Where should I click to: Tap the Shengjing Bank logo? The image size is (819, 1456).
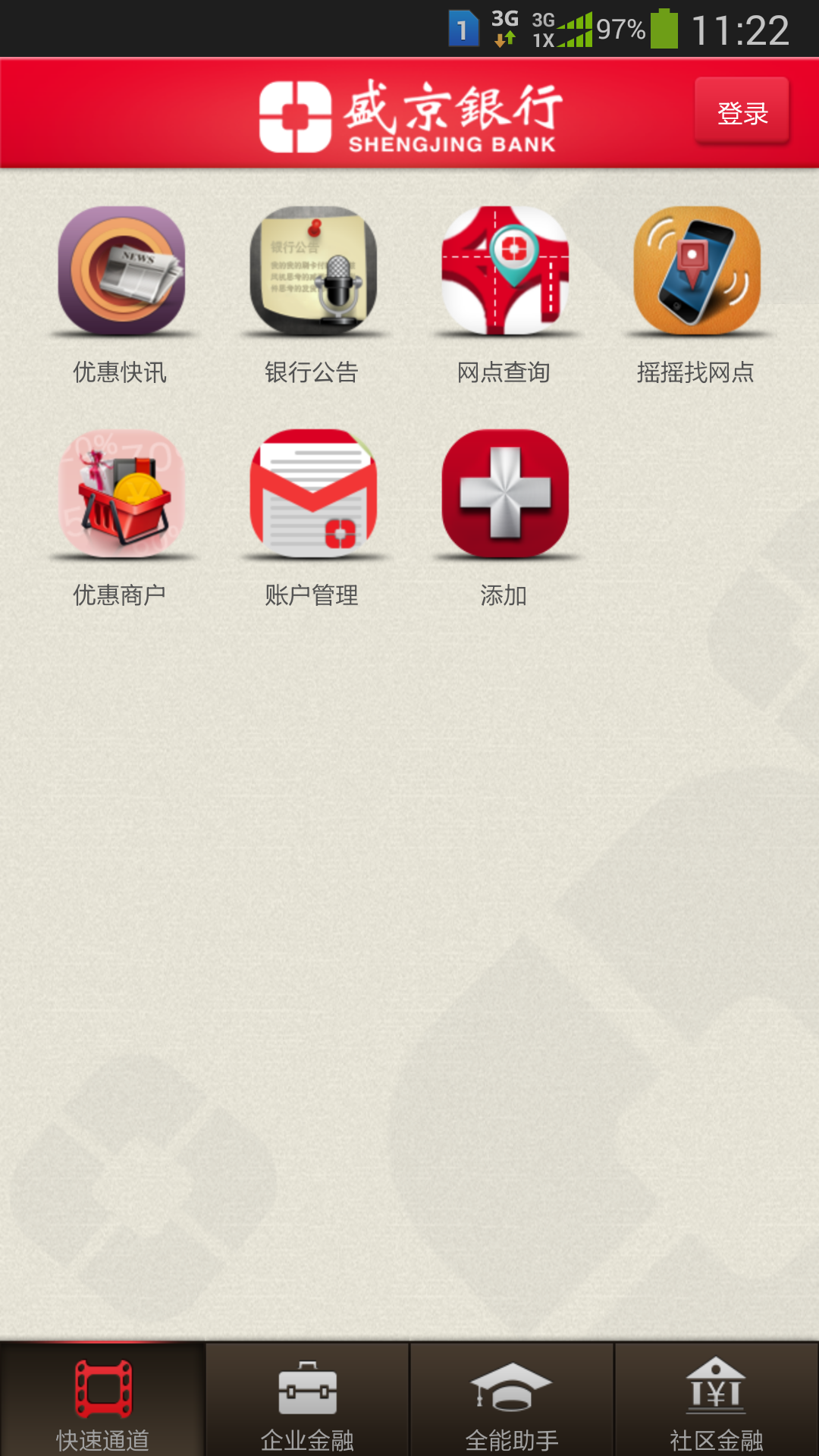tap(409, 112)
